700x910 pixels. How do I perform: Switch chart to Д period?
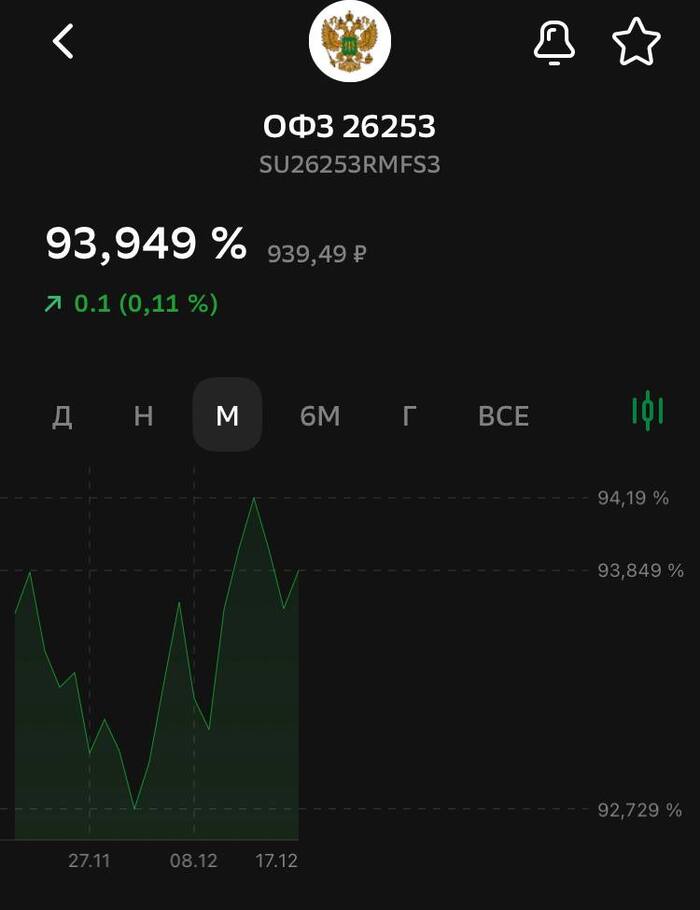point(62,416)
